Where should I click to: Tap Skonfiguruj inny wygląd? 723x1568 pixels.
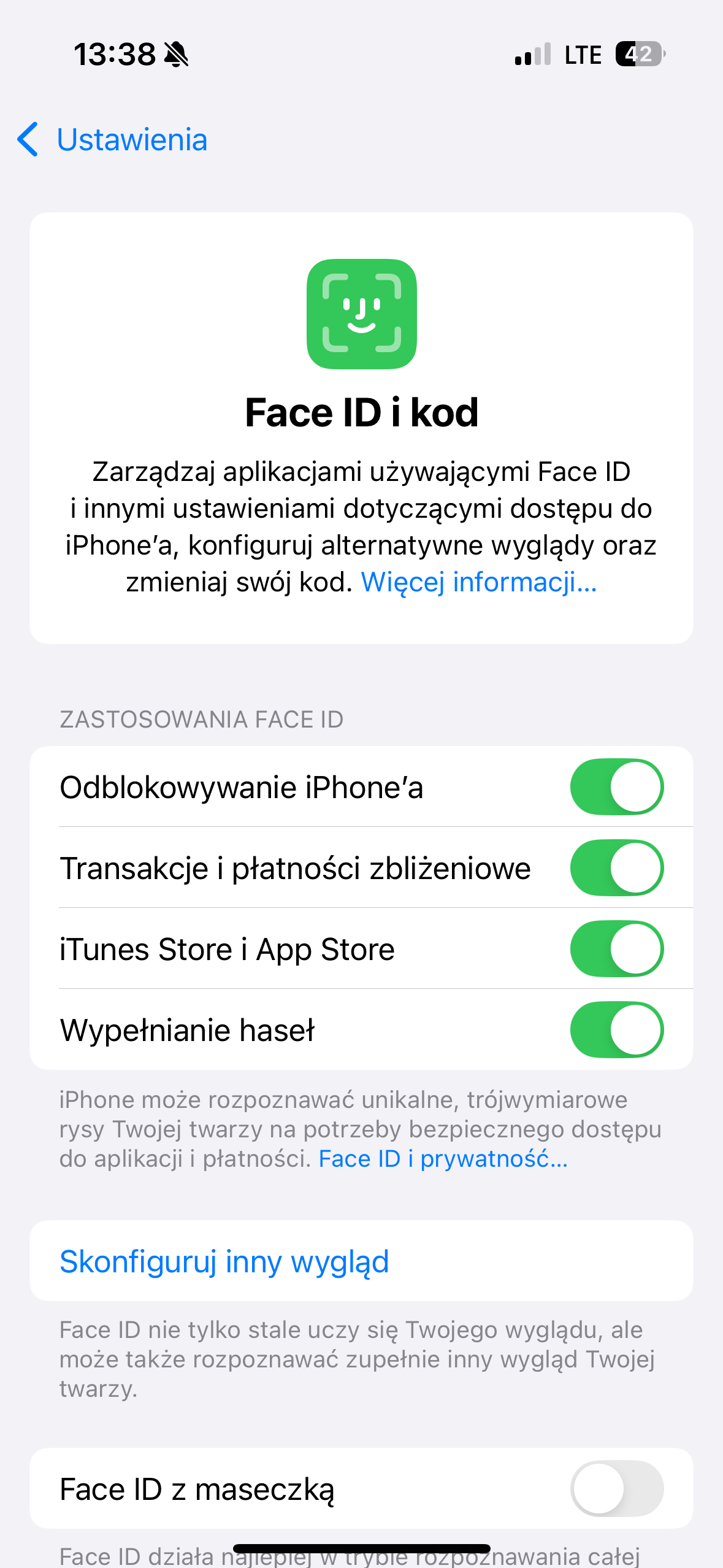[224, 1262]
